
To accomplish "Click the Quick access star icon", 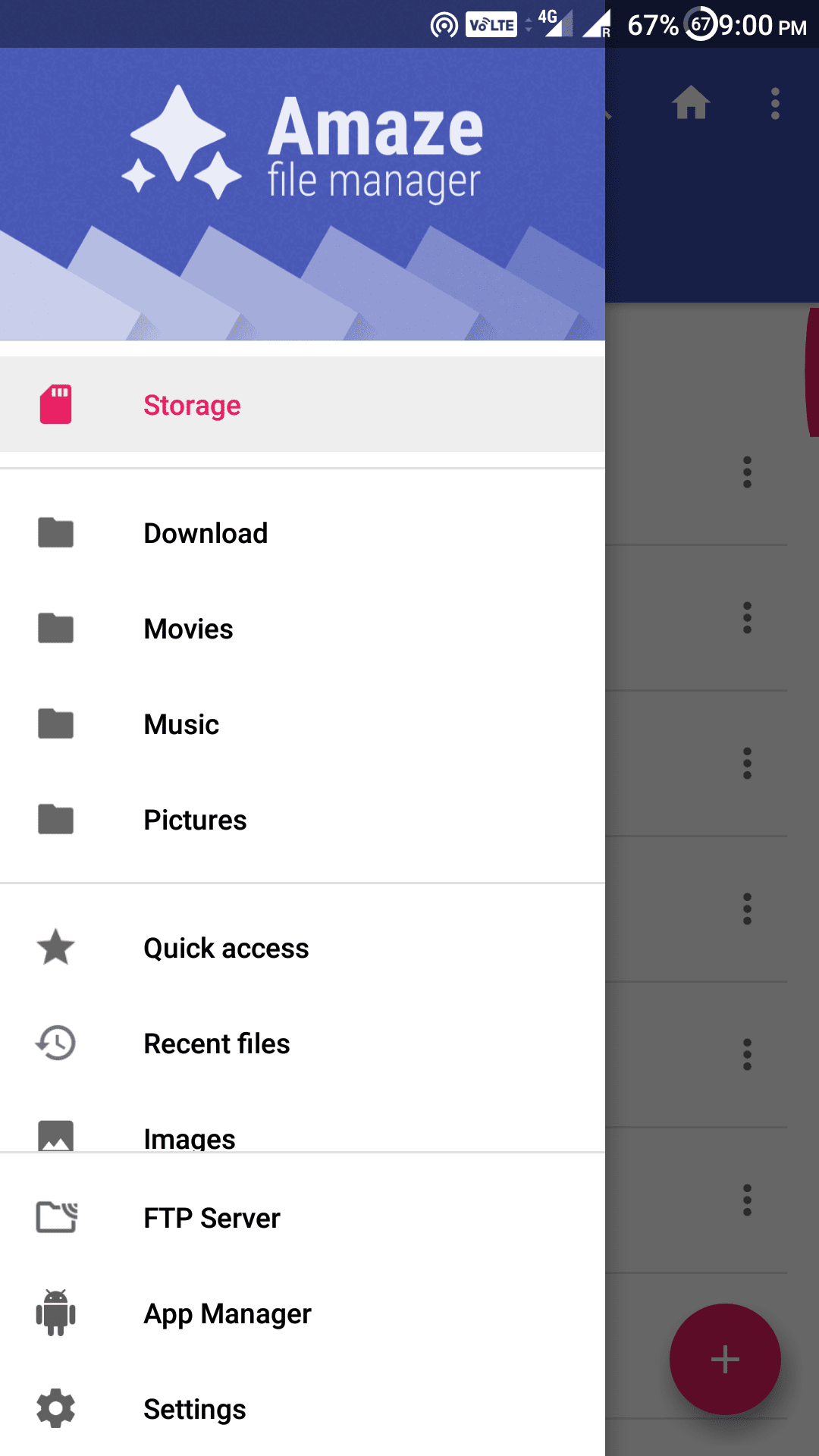I will (x=55, y=947).
